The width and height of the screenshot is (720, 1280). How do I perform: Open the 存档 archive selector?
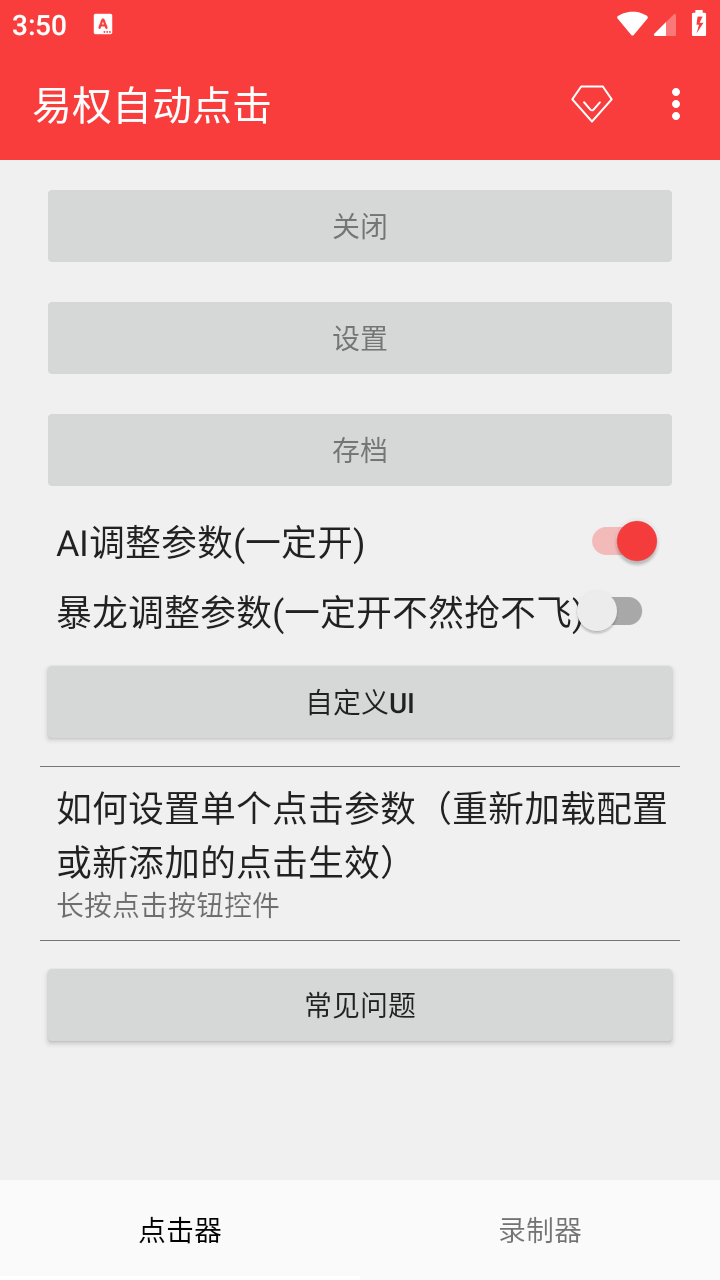360,449
